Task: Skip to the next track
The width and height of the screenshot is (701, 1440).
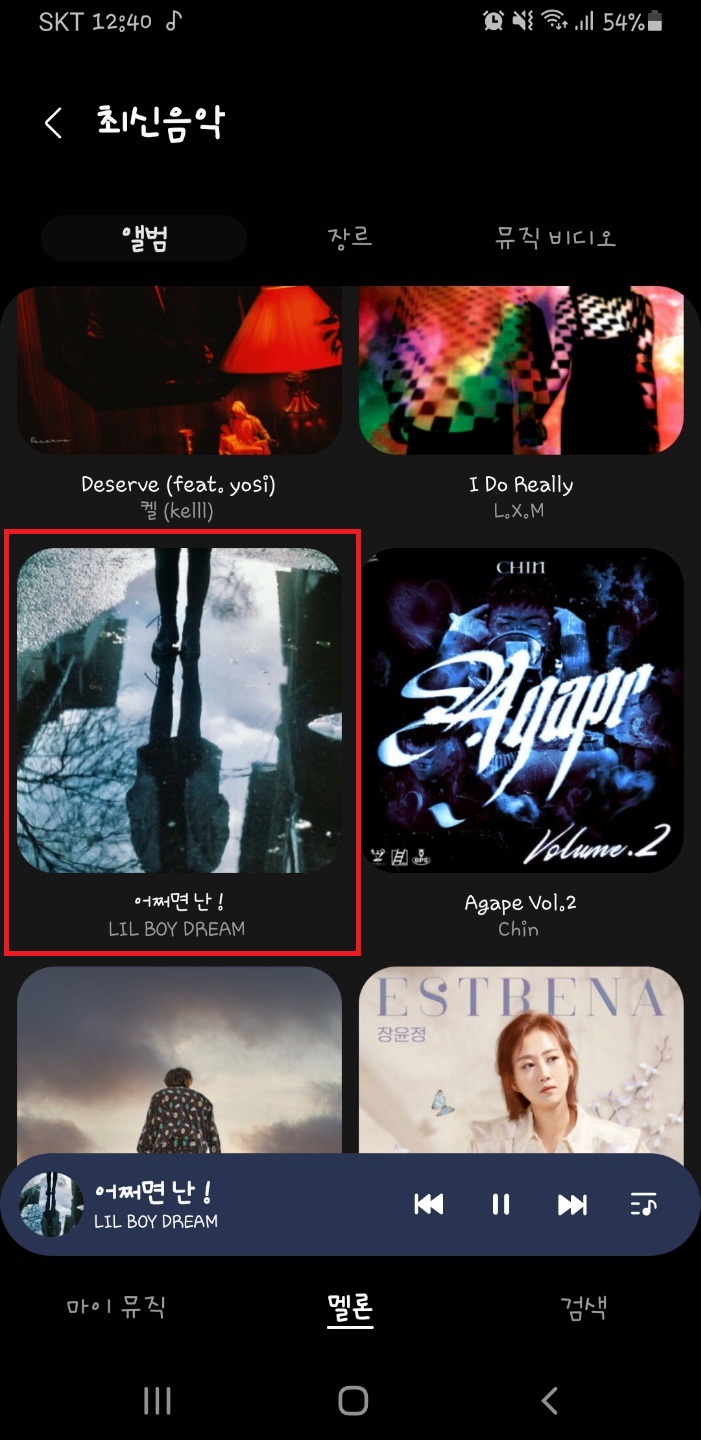Action: [572, 1205]
